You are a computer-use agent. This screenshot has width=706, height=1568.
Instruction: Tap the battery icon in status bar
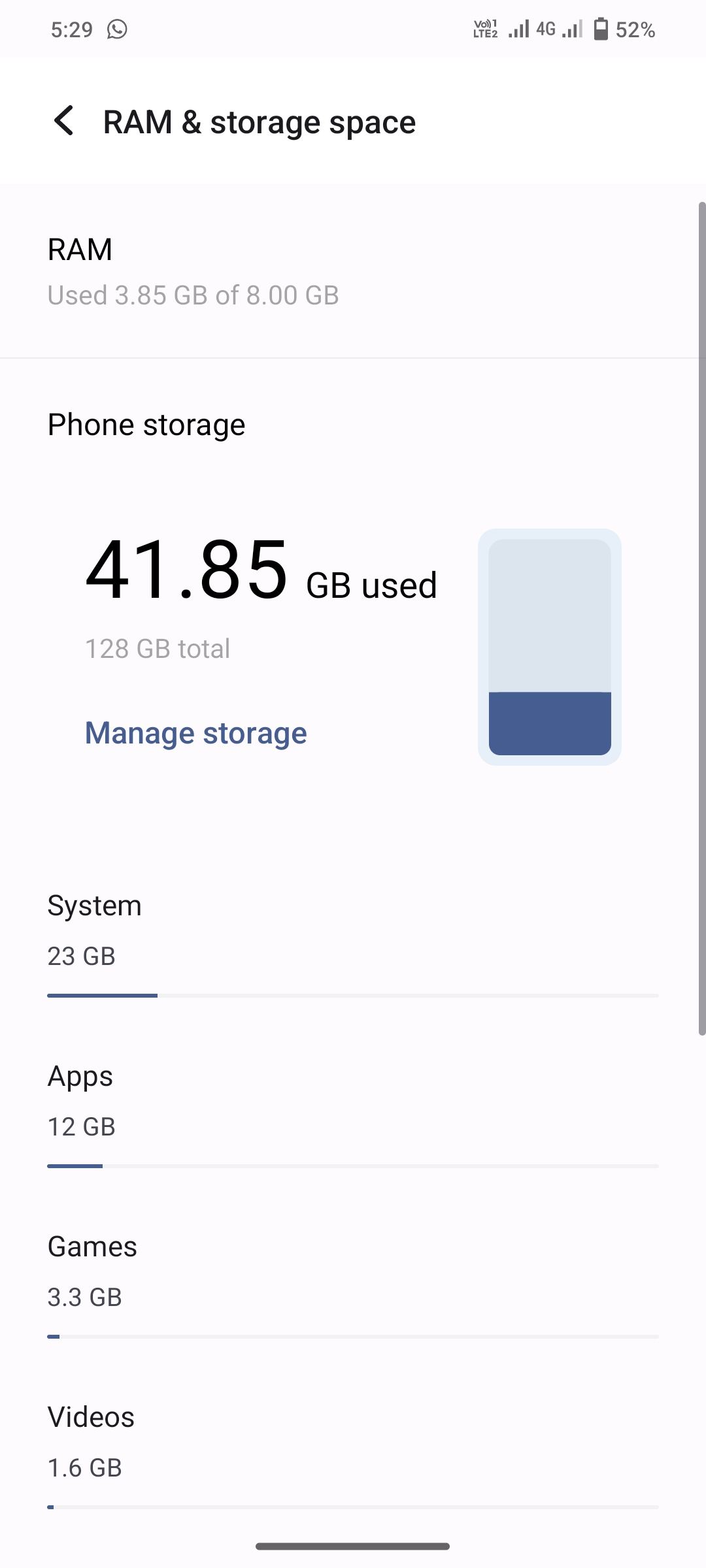pyautogui.click(x=601, y=28)
